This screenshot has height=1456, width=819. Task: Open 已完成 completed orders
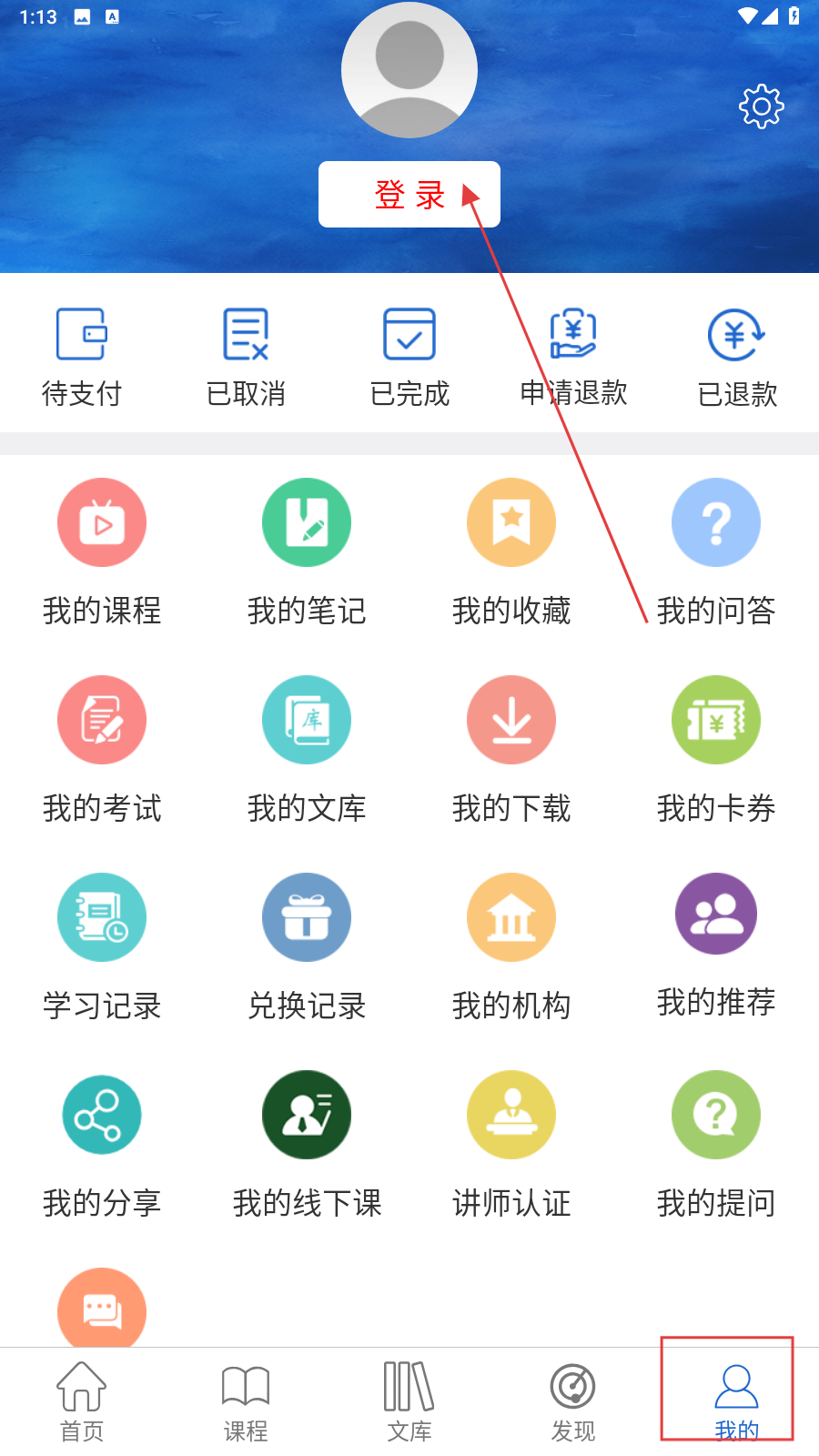click(x=409, y=358)
